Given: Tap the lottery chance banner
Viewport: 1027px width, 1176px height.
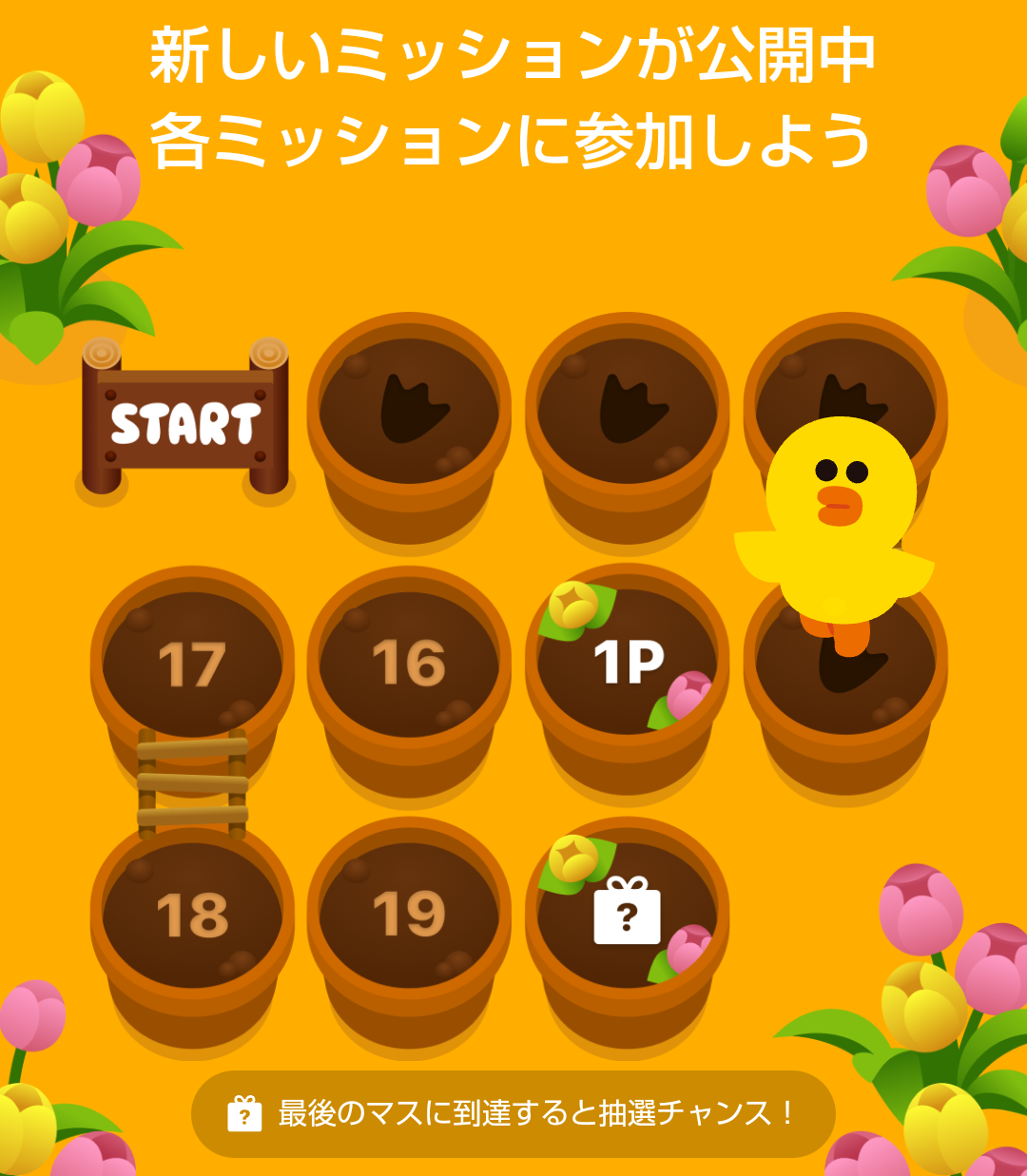Looking at the screenshot, I should 513,1113.
